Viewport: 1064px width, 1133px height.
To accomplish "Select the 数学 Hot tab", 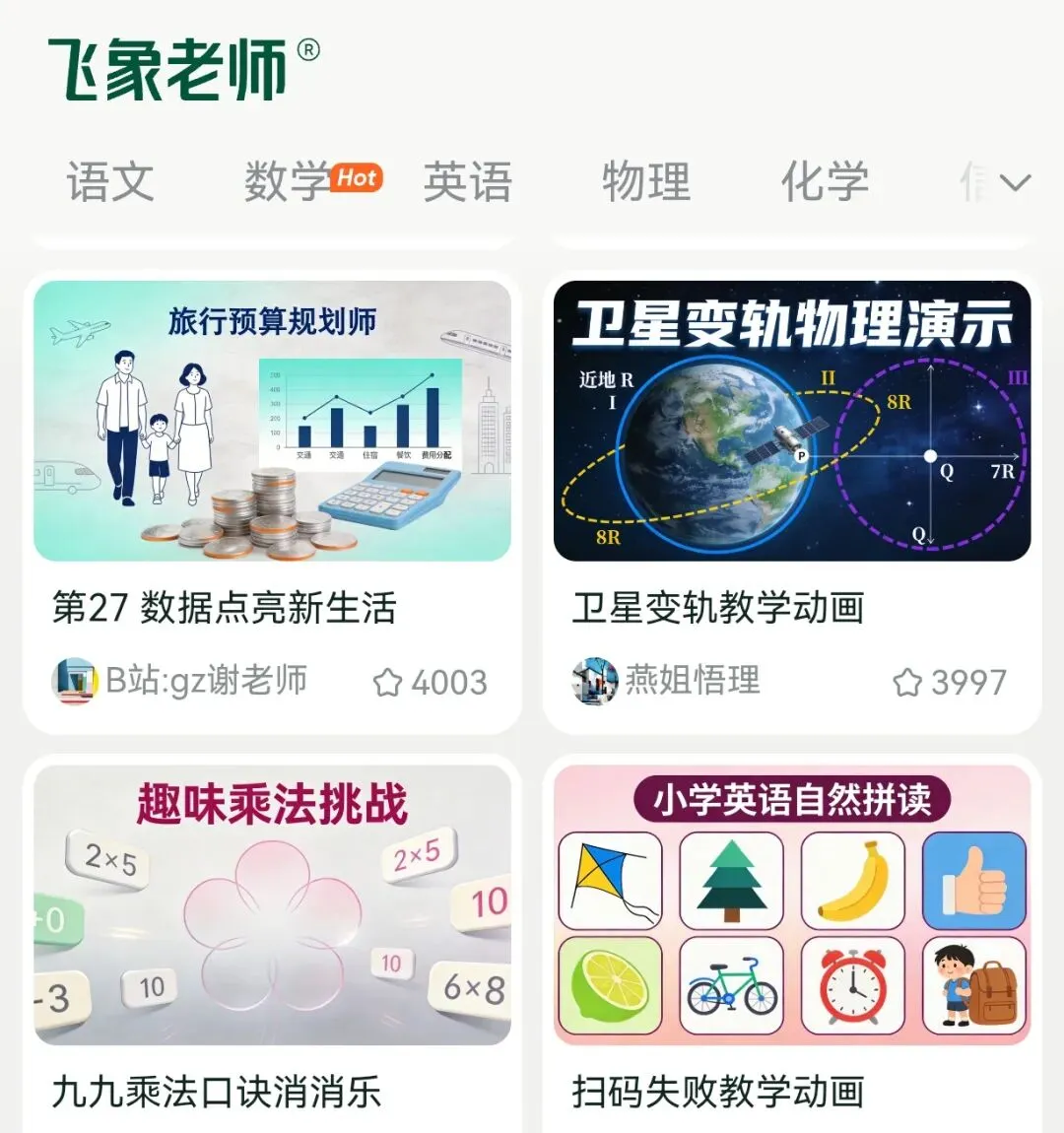I will [312, 180].
